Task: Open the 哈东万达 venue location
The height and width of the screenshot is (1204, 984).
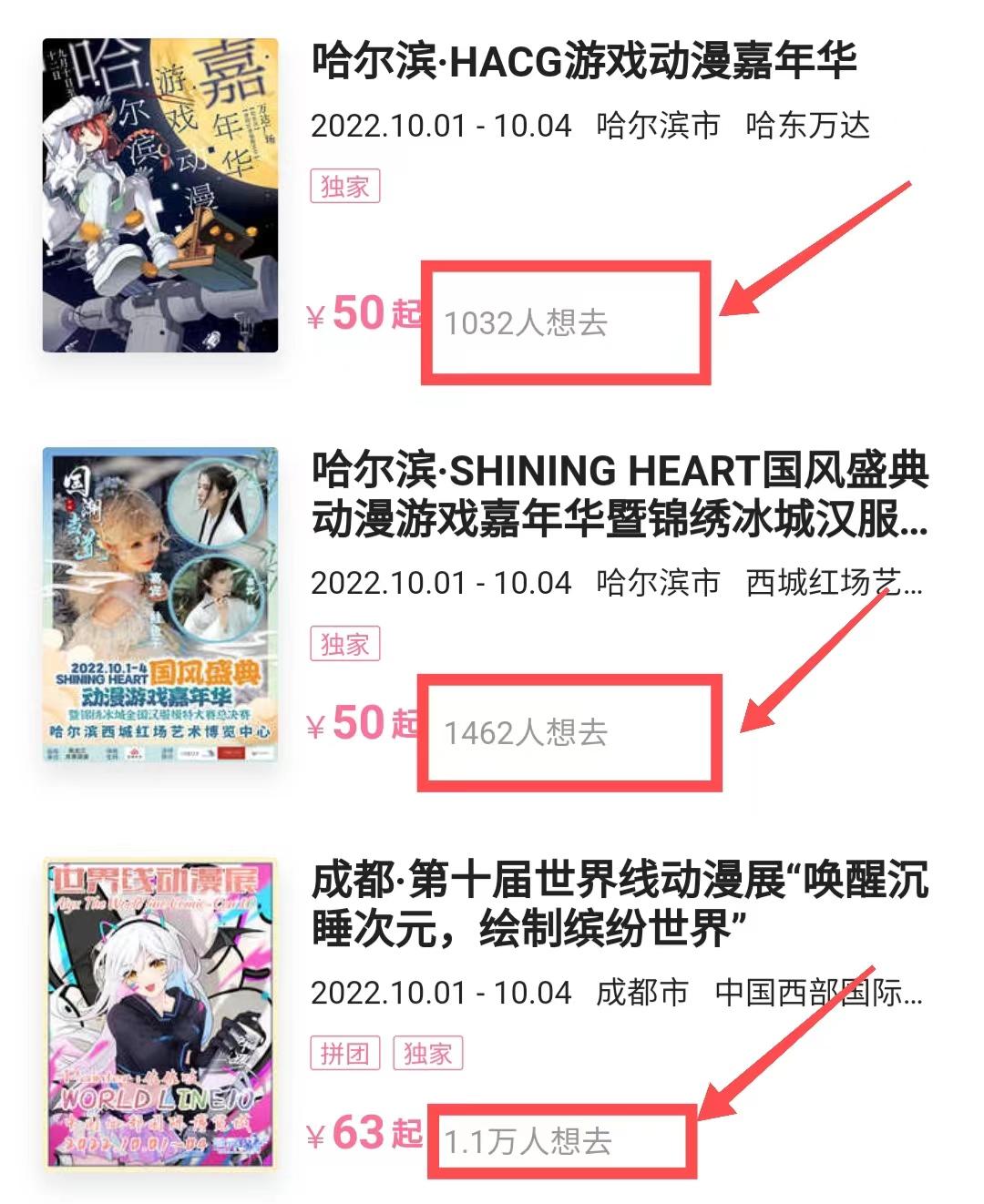Action: [811, 128]
